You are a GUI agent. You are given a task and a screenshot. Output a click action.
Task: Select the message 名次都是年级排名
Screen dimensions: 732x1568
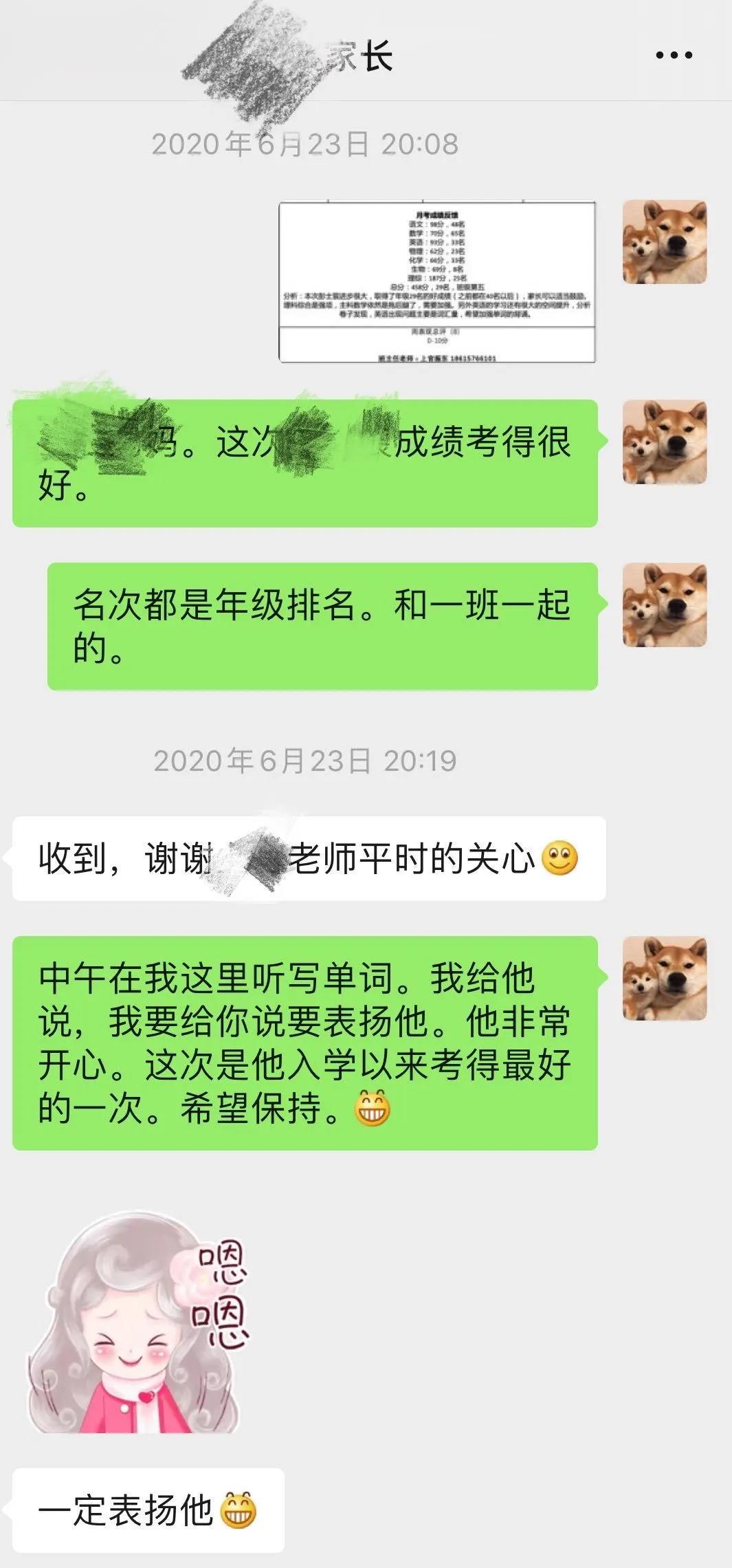tap(322, 627)
